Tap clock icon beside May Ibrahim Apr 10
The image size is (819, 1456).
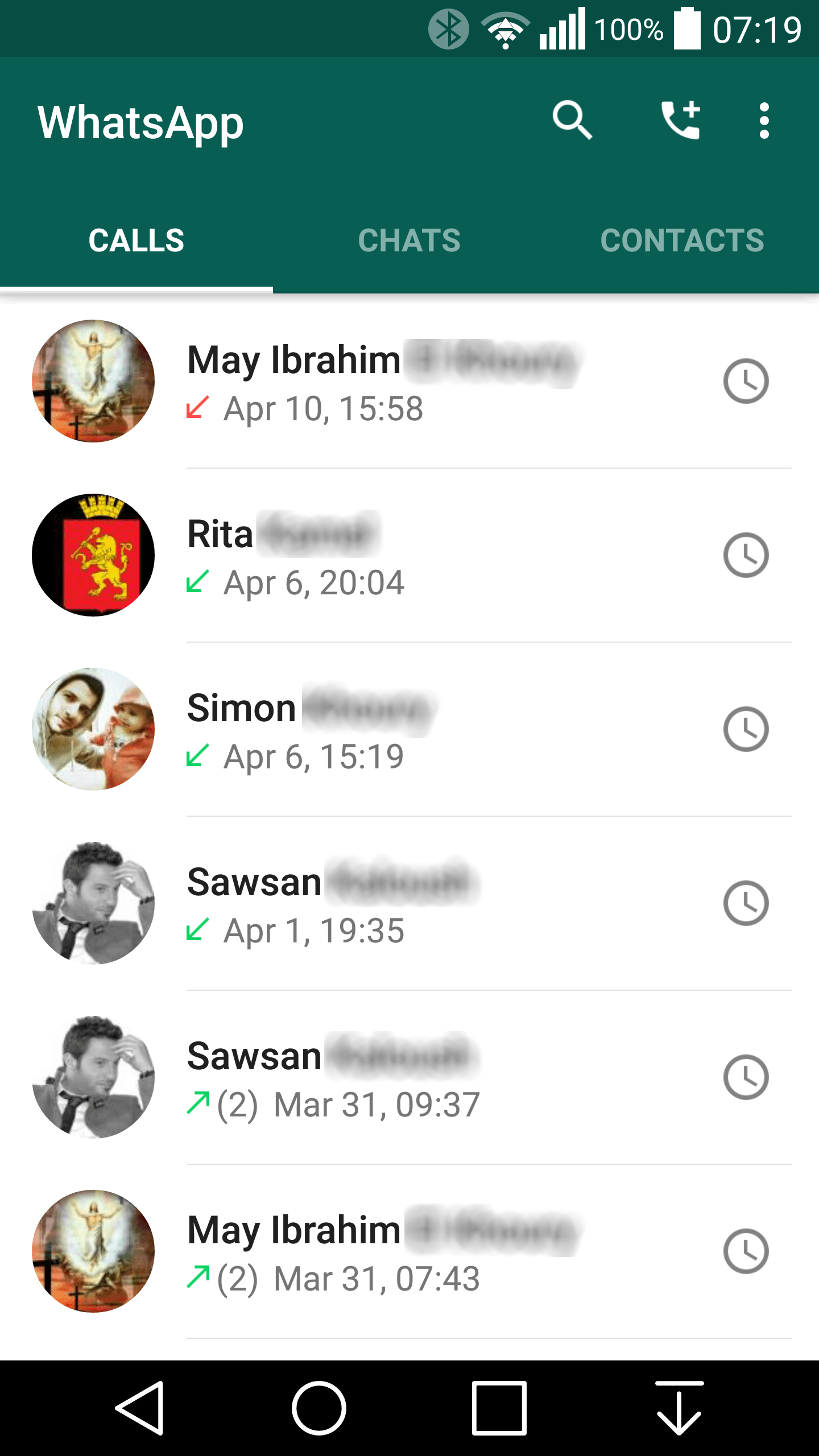[746, 381]
